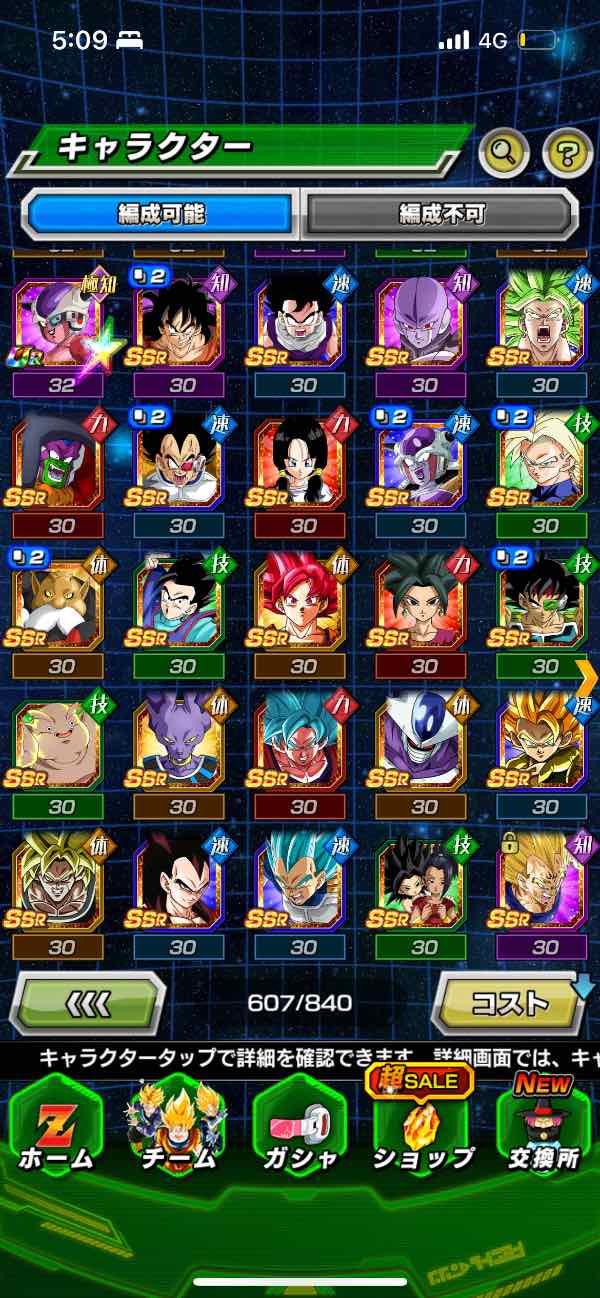Open the level 32 極知 character card

pyautogui.click(x=60, y=325)
